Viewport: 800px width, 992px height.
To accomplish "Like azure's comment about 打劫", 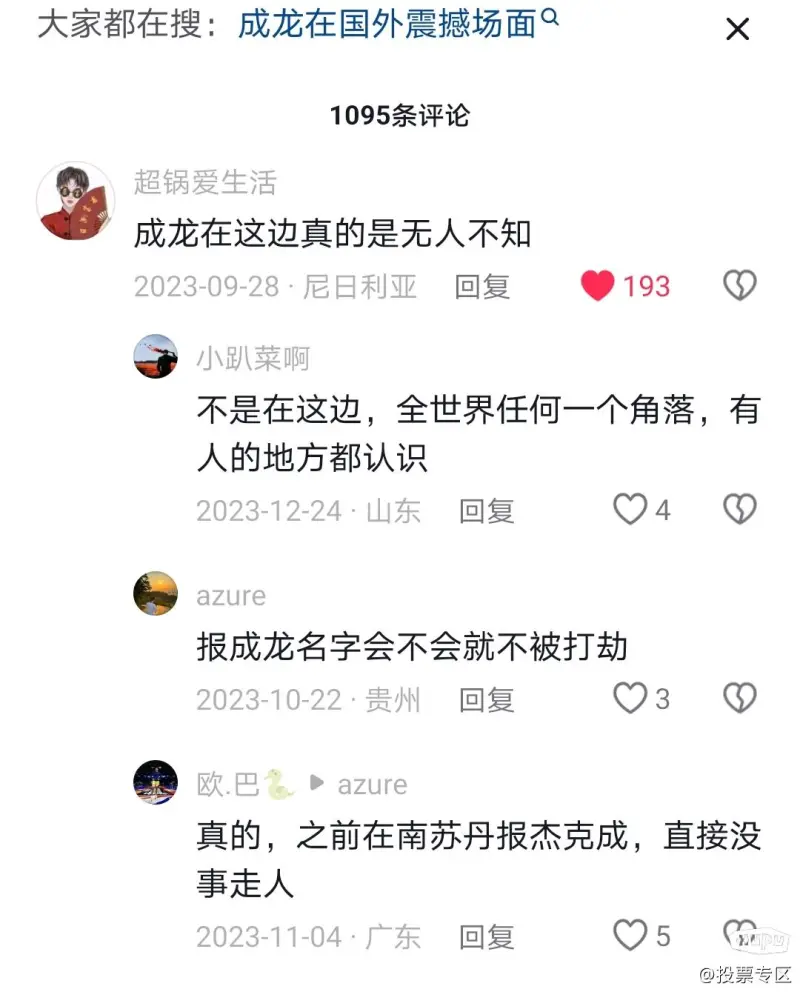I will coord(630,699).
